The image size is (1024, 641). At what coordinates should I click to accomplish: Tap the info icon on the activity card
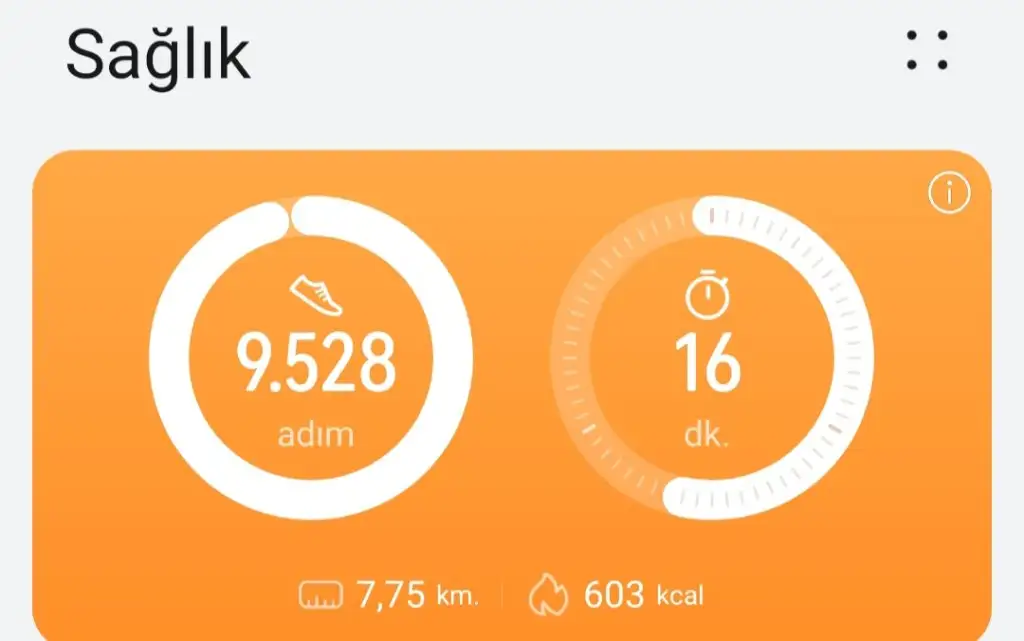point(949,195)
